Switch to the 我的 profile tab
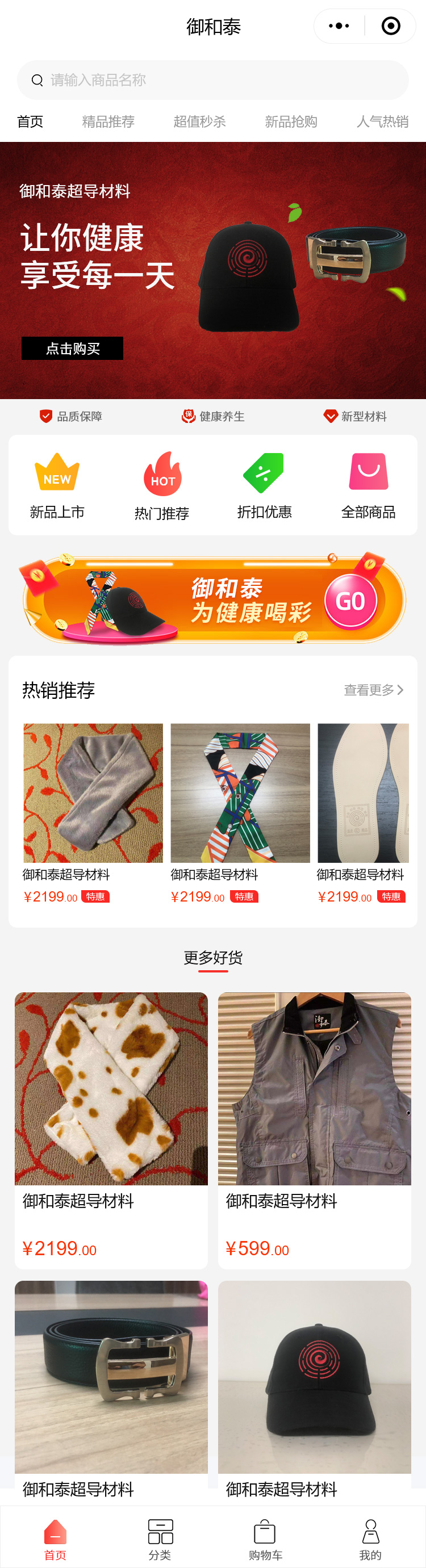The image size is (426, 1568). pyautogui.click(x=370, y=1539)
